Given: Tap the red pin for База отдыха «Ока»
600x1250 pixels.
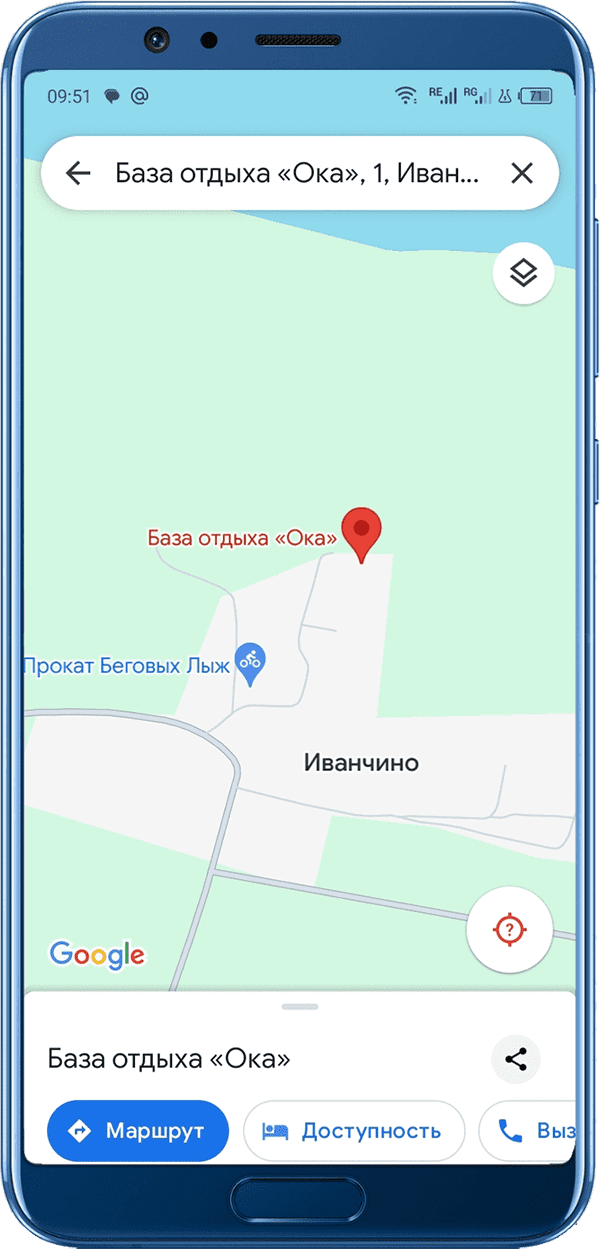Looking at the screenshot, I should [362, 535].
